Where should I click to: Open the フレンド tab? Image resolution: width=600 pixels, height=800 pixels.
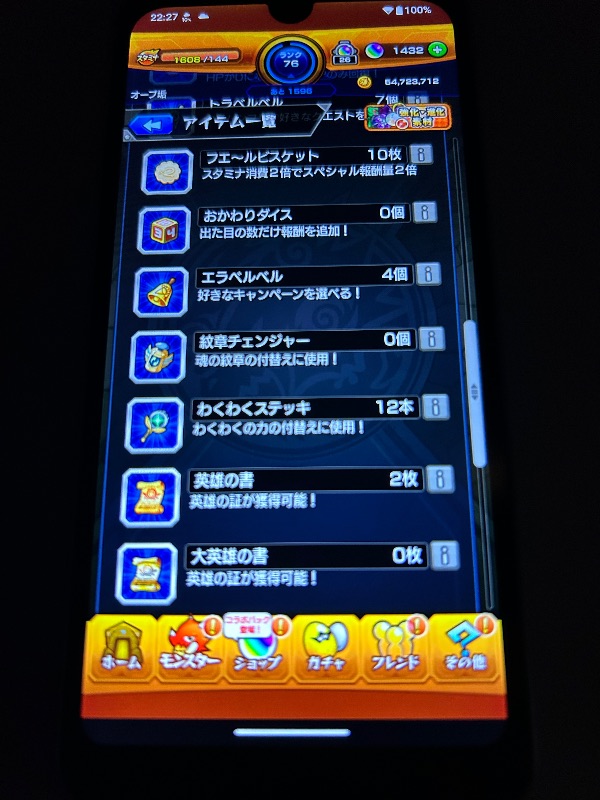[393, 649]
